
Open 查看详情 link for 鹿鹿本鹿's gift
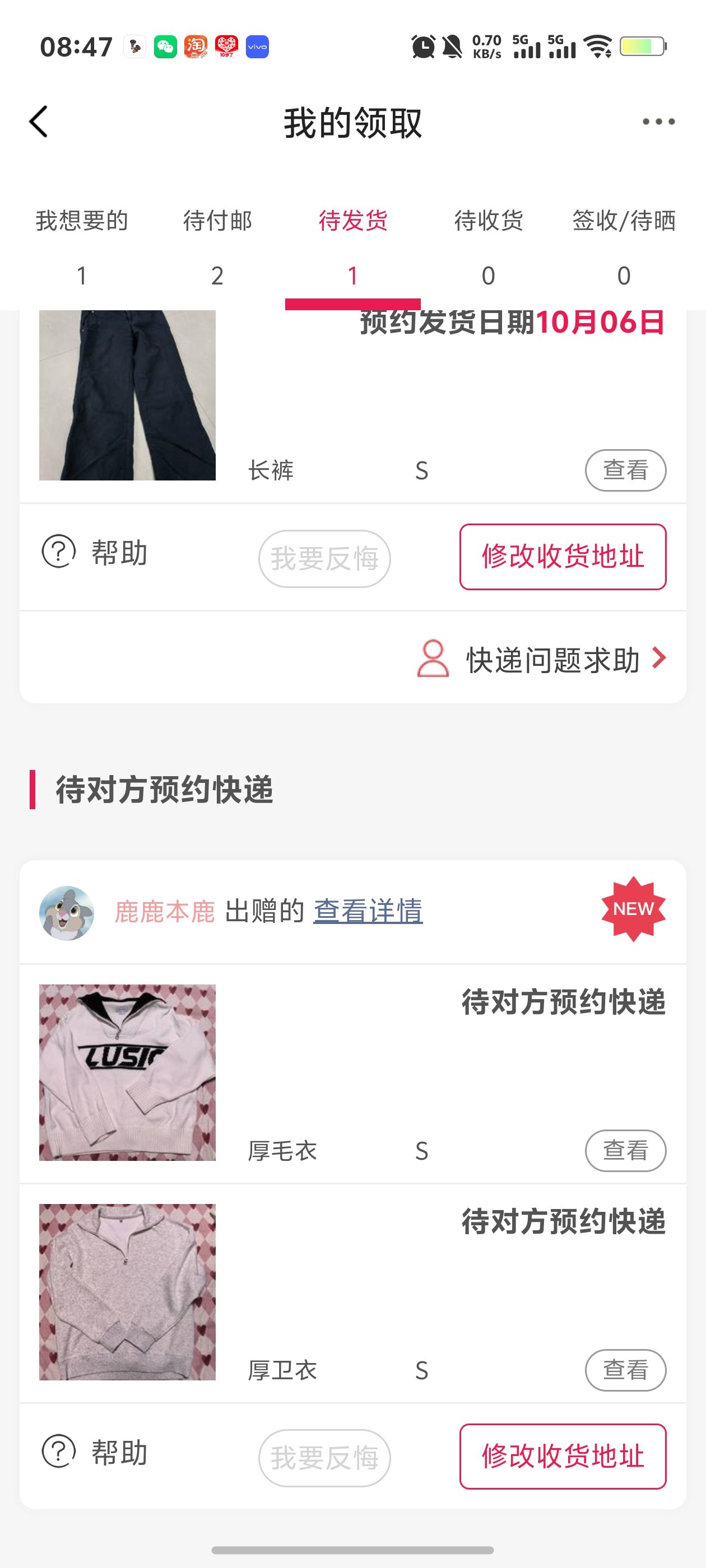[x=368, y=911]
